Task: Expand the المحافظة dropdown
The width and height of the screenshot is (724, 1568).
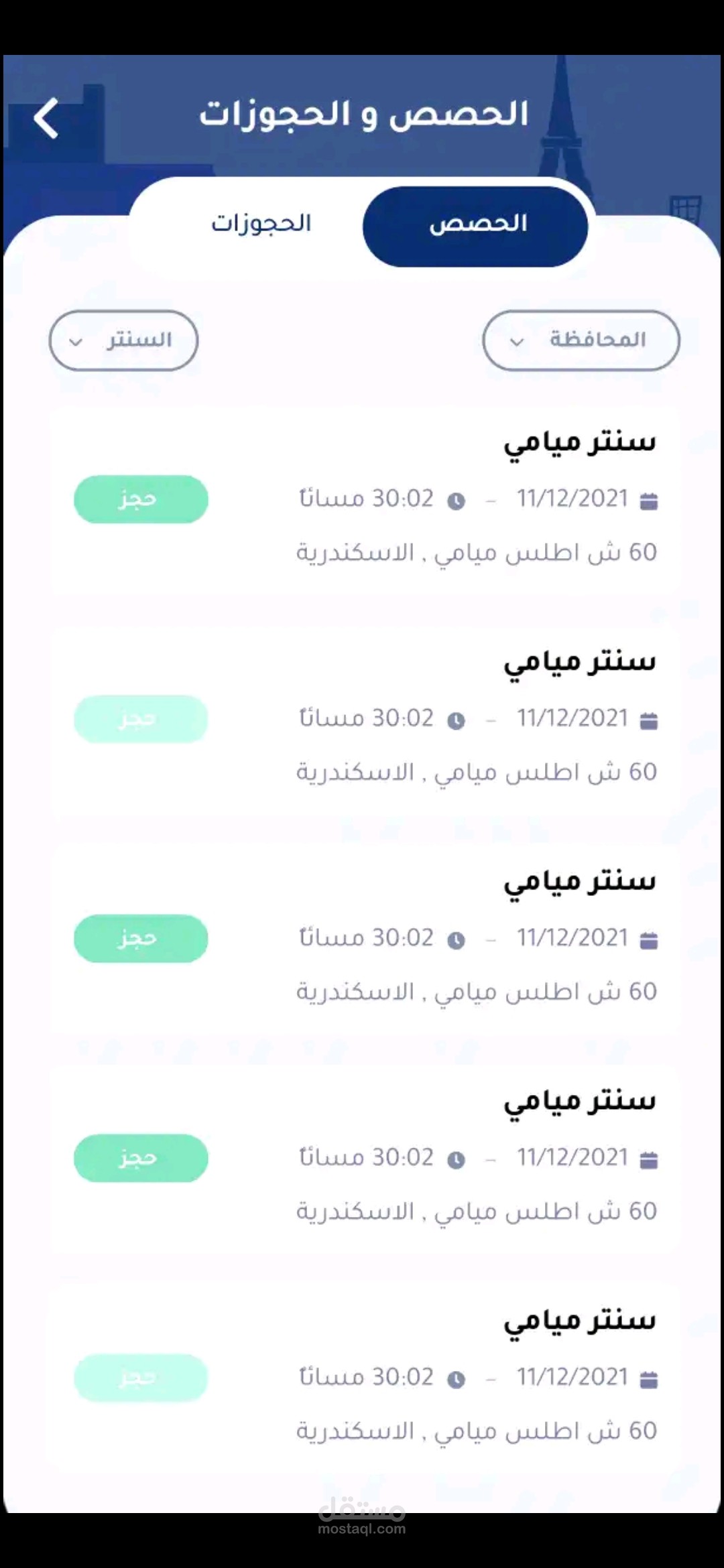Action: (581, 340)
